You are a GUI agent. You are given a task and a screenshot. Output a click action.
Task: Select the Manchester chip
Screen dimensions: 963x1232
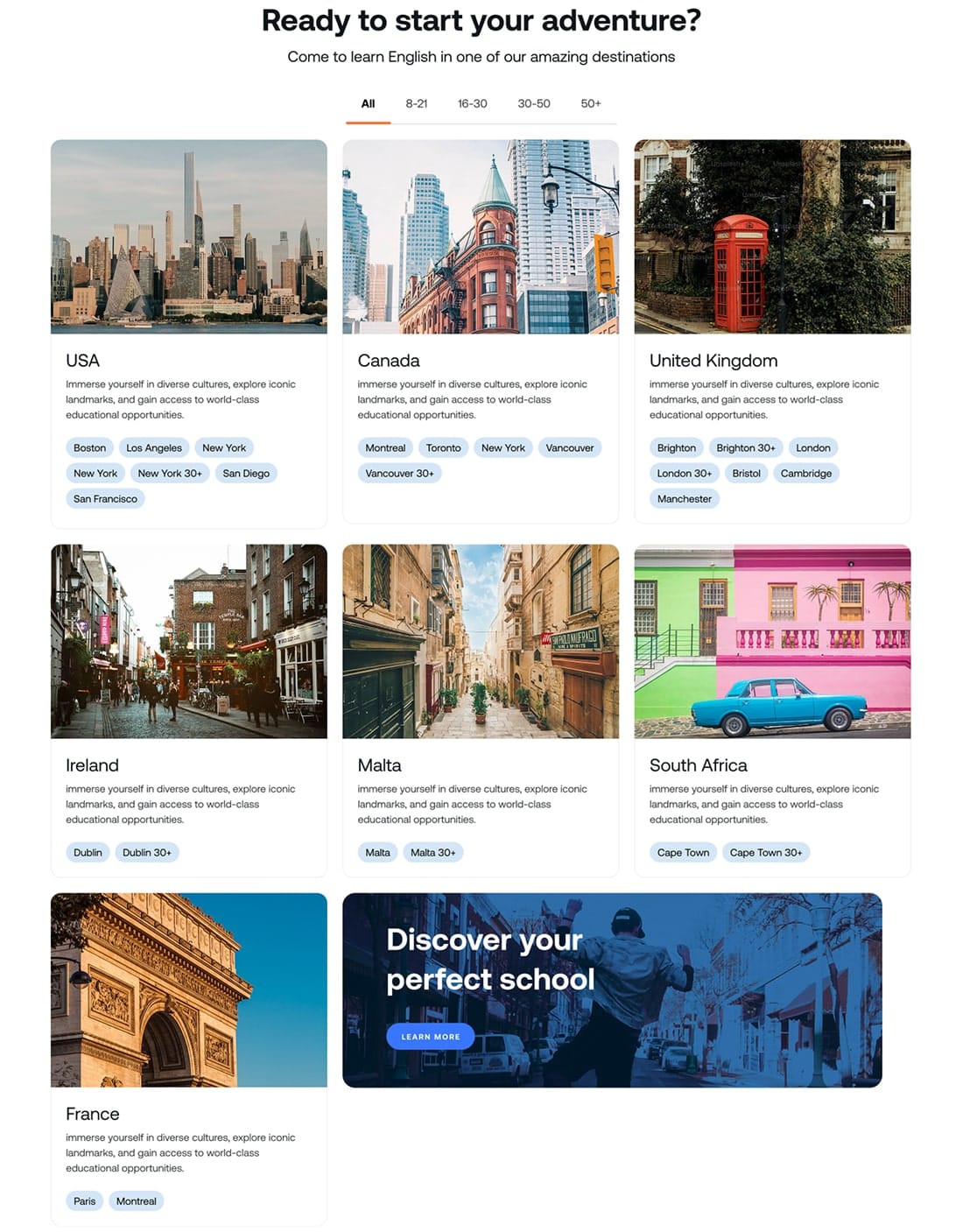click(684, 499)
